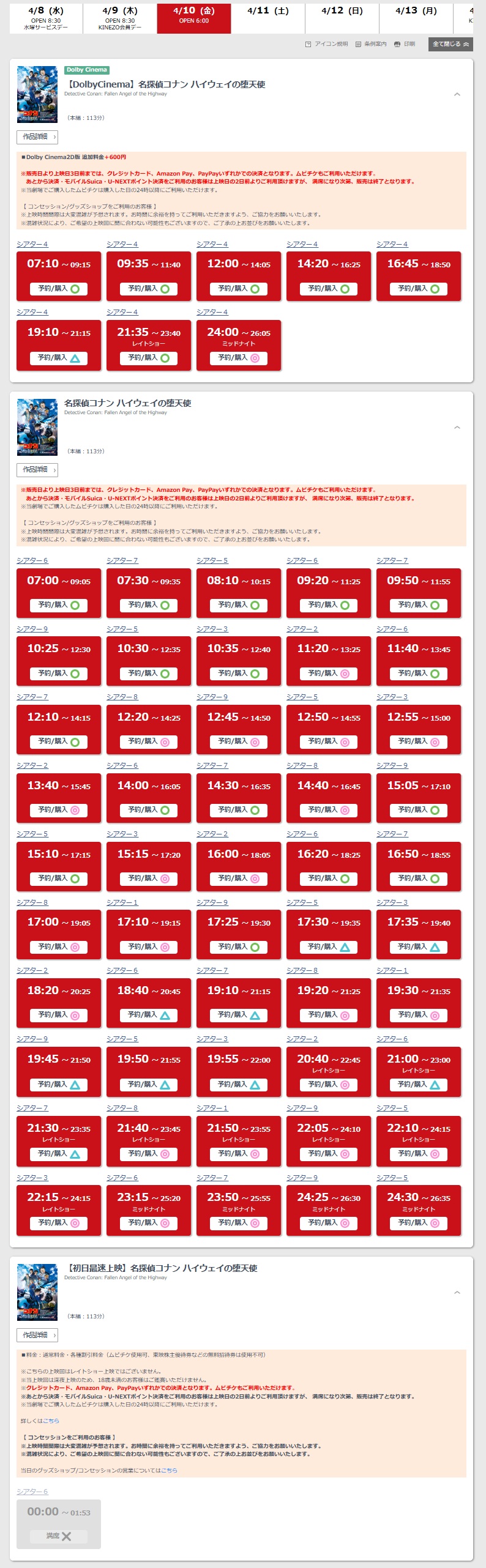Print the schedule via 印刷
This screenshot has width=486, height=1568.
[x=405, y=44]
